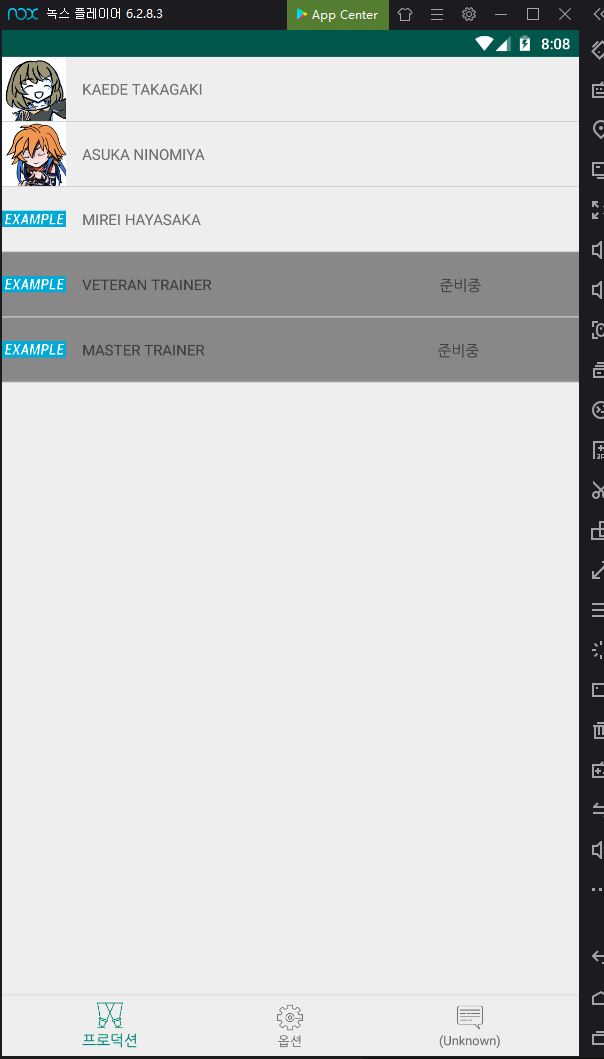Switch to the (Unknown) tab
Image resolution: width=604 pixels, height=1059 pixels.
tap(470, 1025)
